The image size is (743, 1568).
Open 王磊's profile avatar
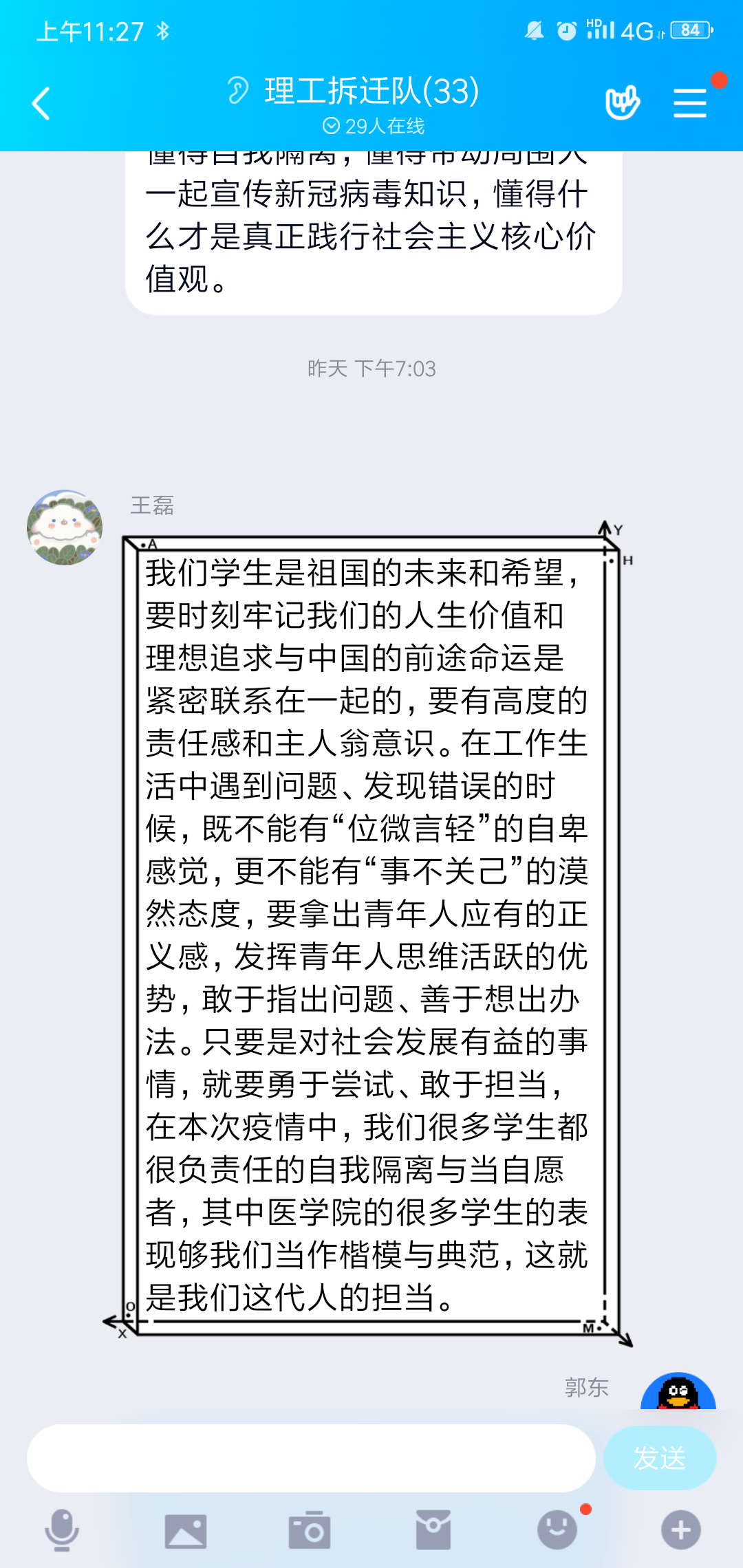tap(65, 527)
